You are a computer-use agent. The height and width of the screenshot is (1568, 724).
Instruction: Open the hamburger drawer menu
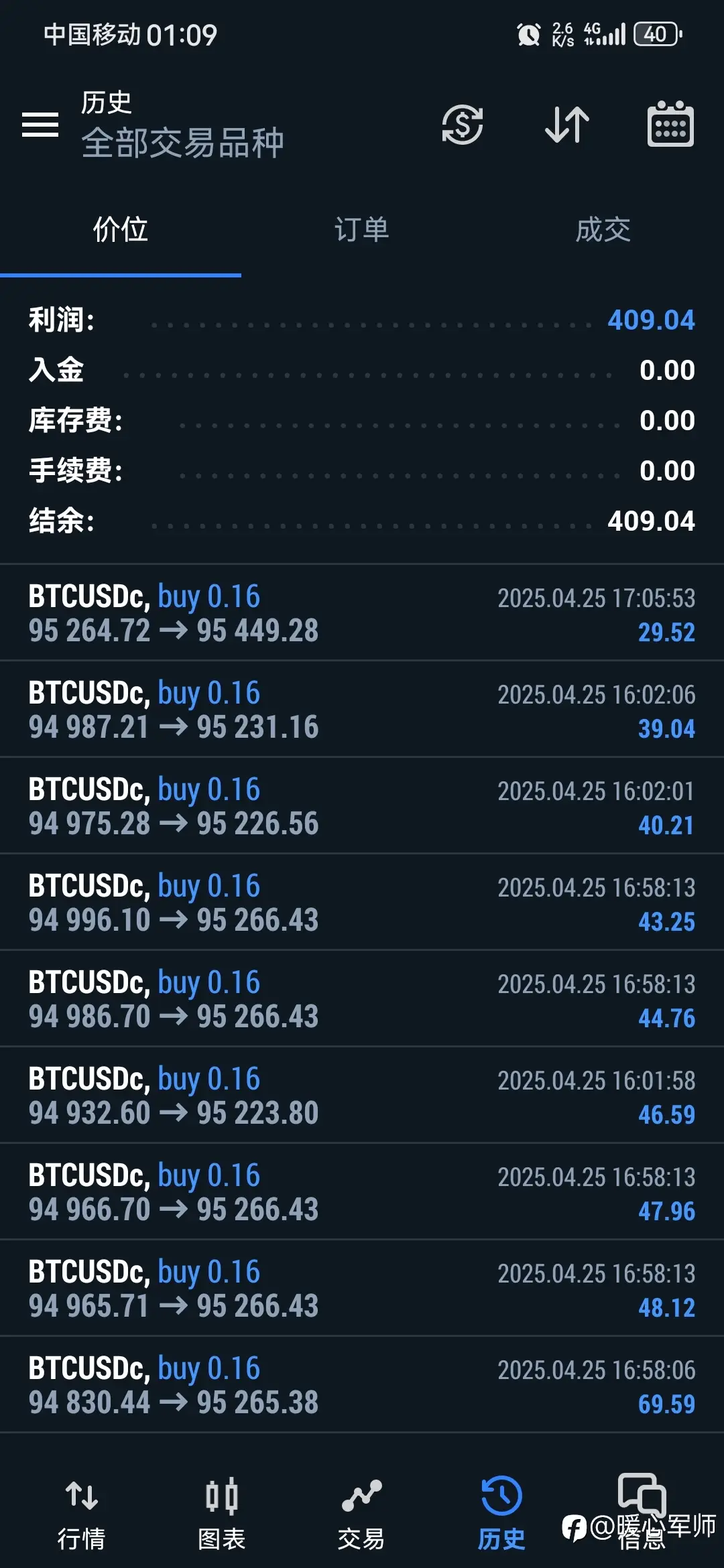click(x=40, y=125)
